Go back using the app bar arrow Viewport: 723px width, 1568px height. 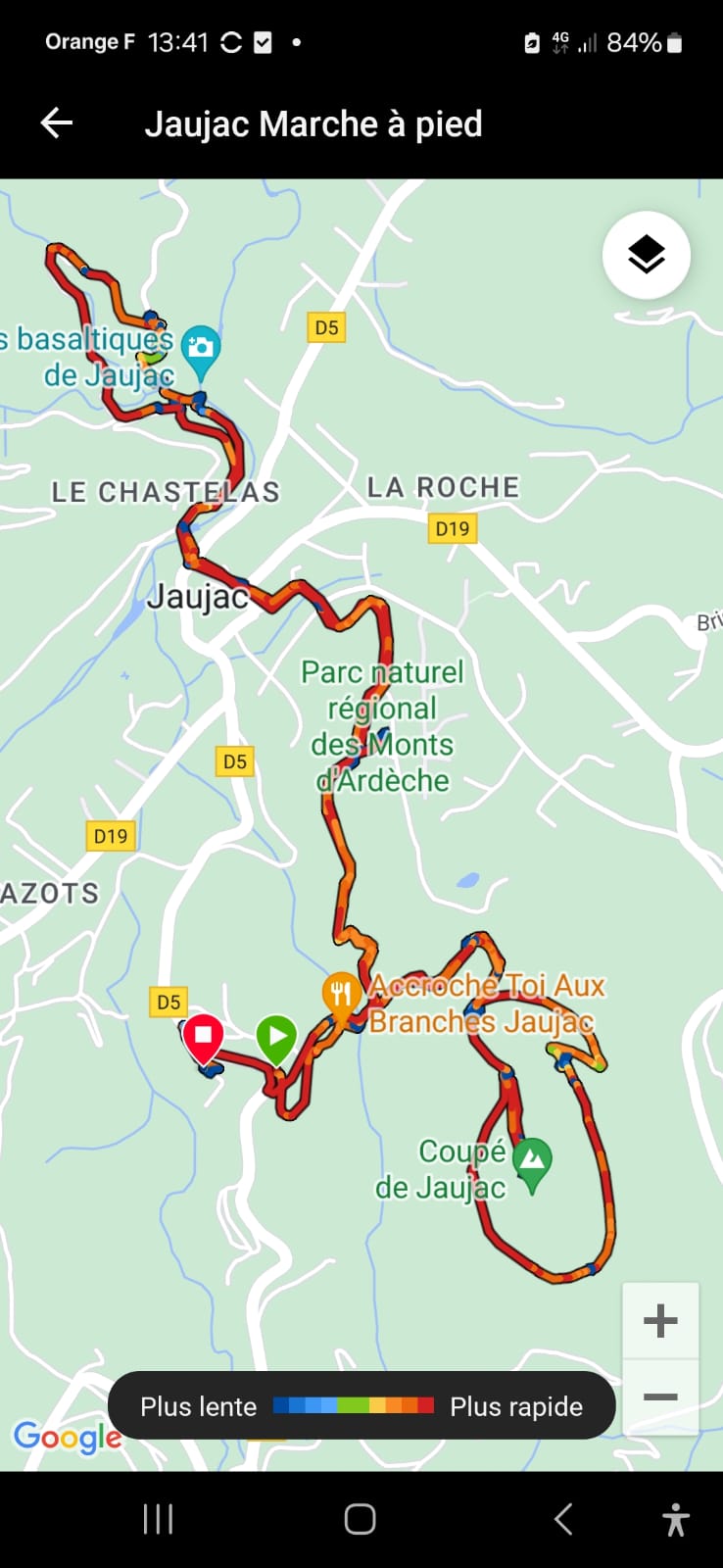coord(57,123)
